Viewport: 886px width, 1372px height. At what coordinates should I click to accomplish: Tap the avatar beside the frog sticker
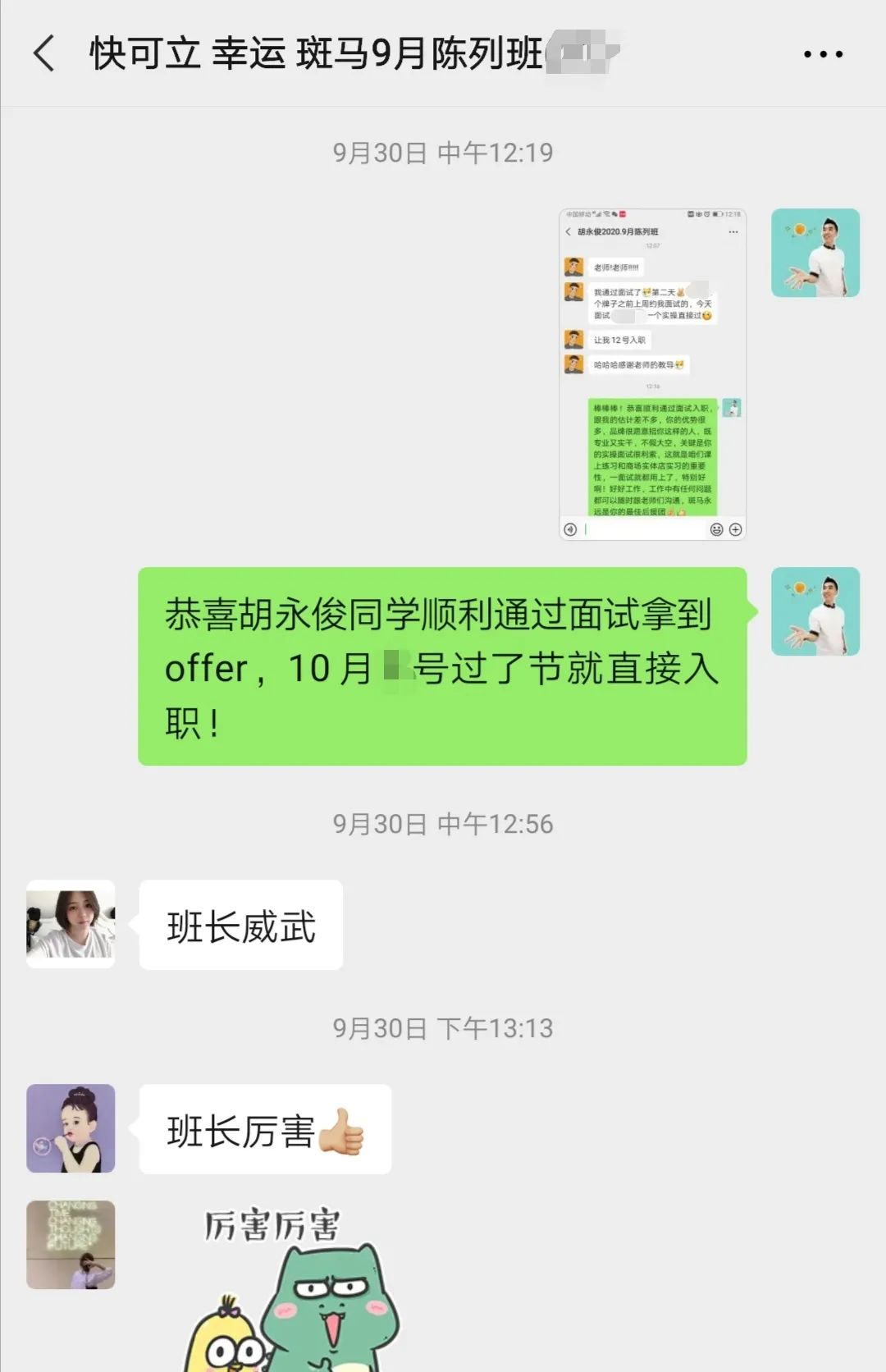pos(71,1245)
